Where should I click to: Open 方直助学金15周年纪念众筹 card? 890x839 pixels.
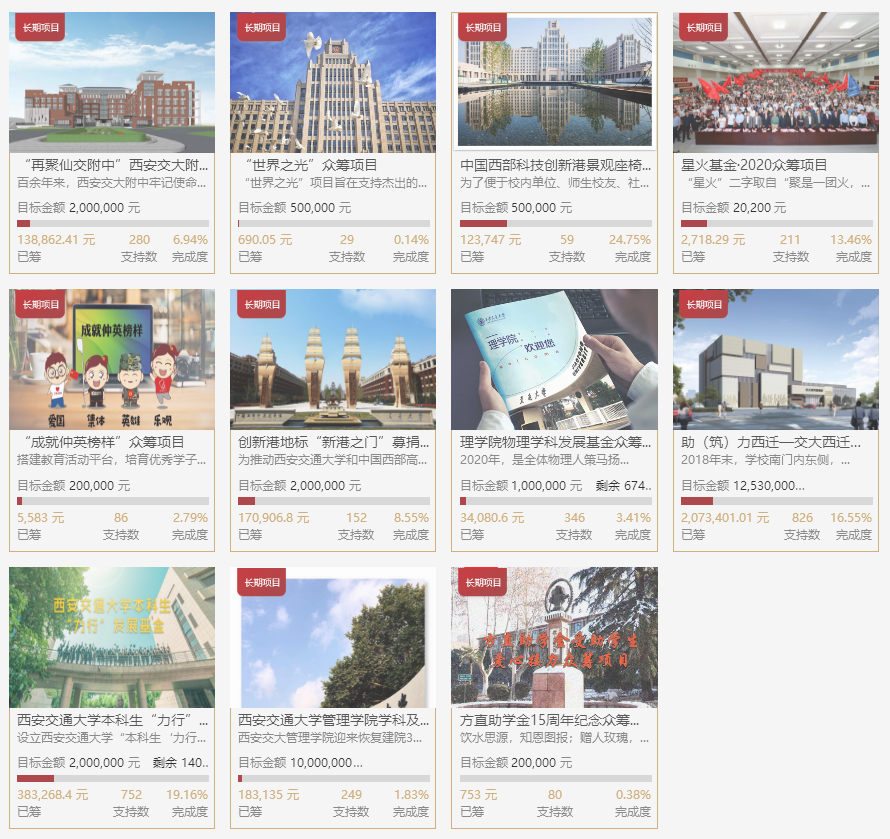(549, 719)
